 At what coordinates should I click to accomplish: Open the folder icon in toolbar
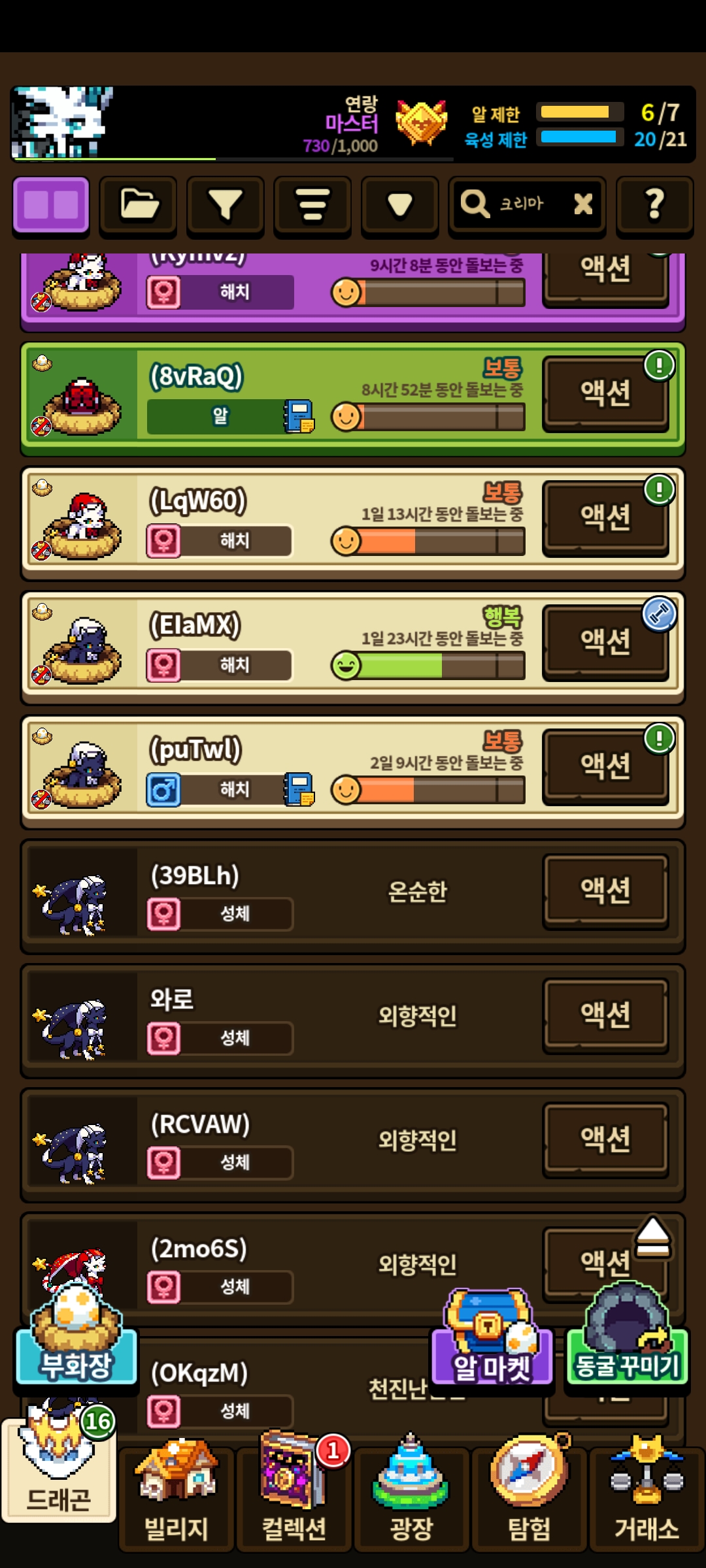pyautogui.click(x=138, y=204)
